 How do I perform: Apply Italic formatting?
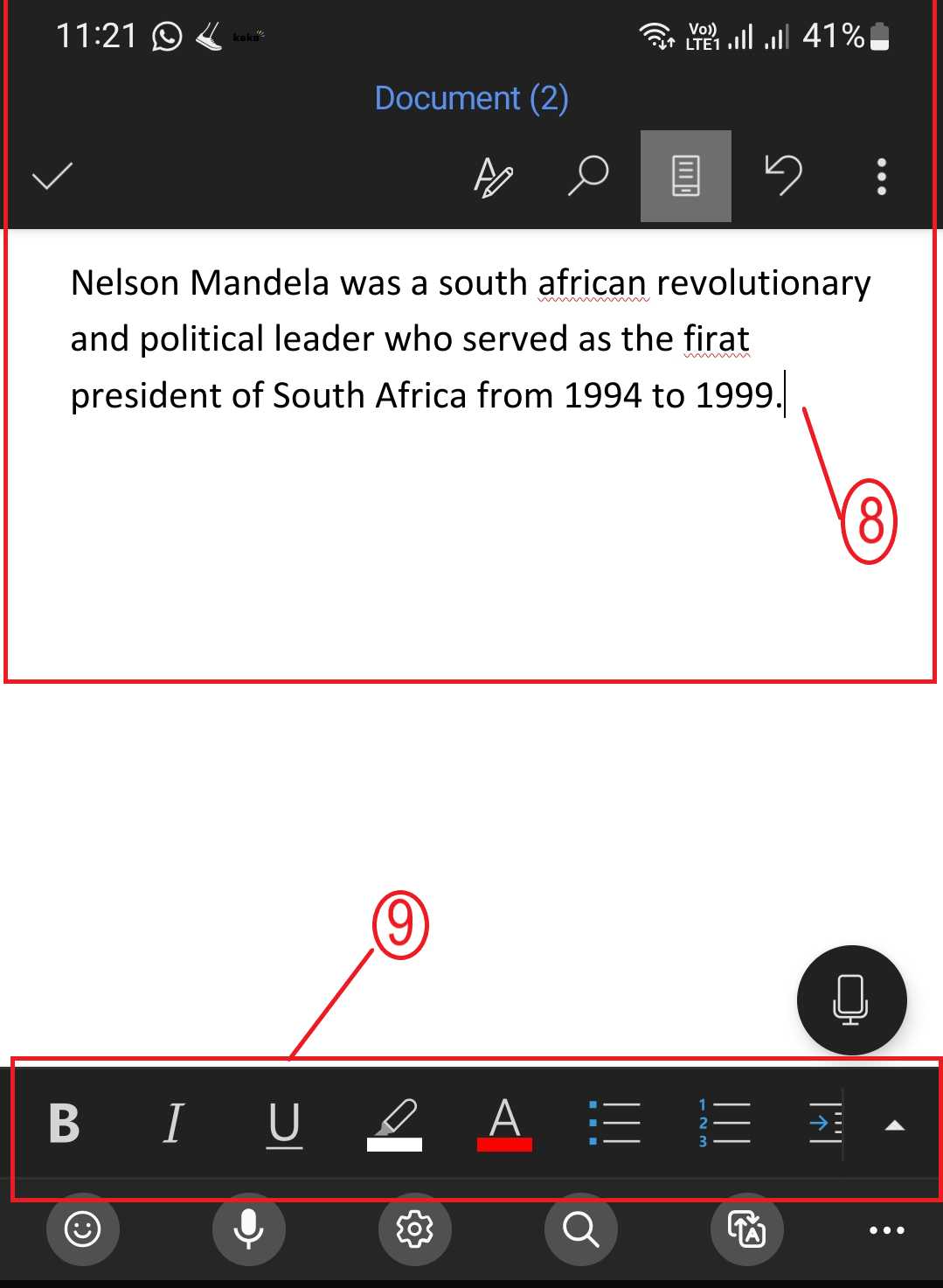(x=174, y=1124)
